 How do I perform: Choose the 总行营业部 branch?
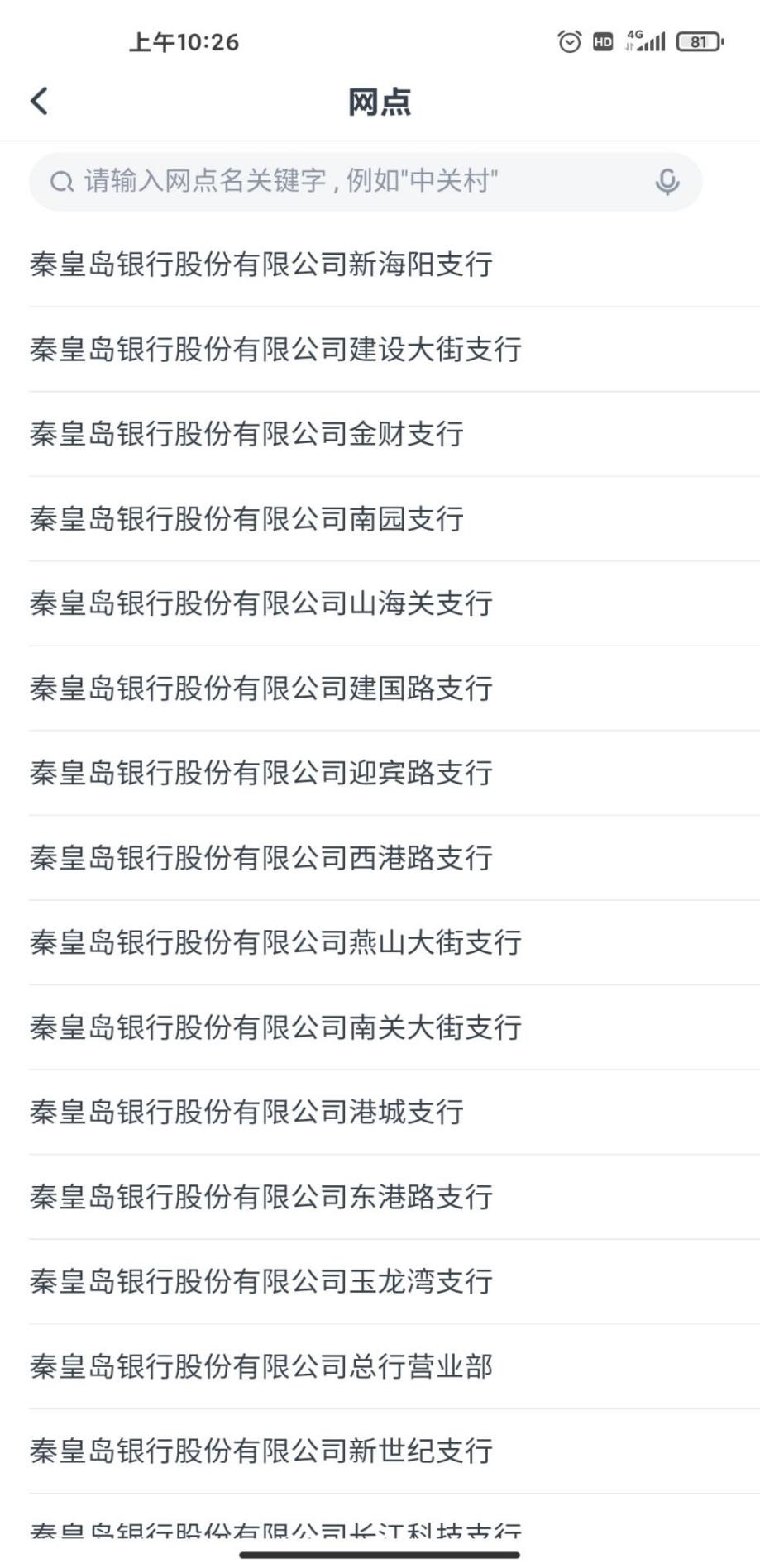coord(261,1366)
